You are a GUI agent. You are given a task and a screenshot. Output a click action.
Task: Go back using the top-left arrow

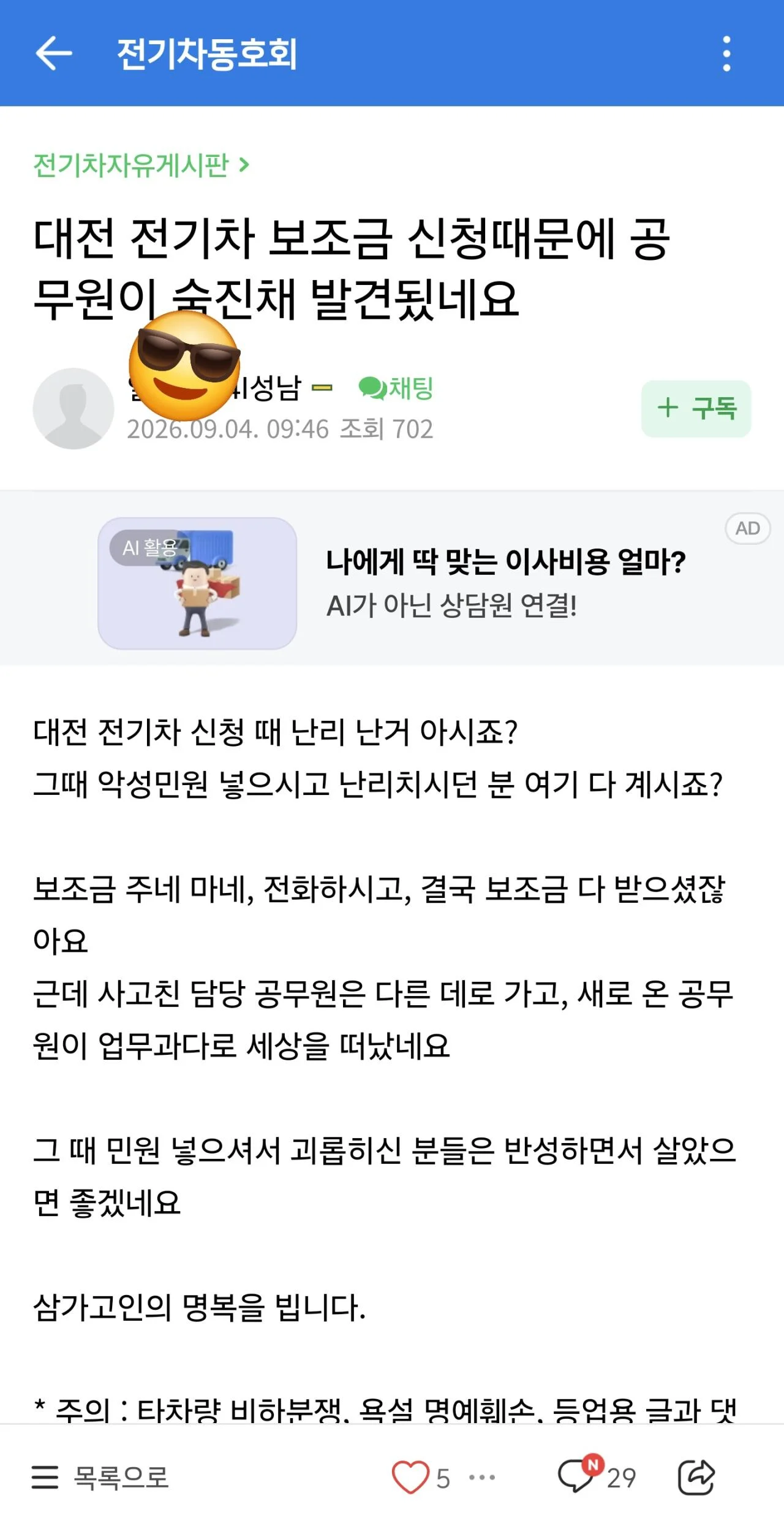[54, 53]
